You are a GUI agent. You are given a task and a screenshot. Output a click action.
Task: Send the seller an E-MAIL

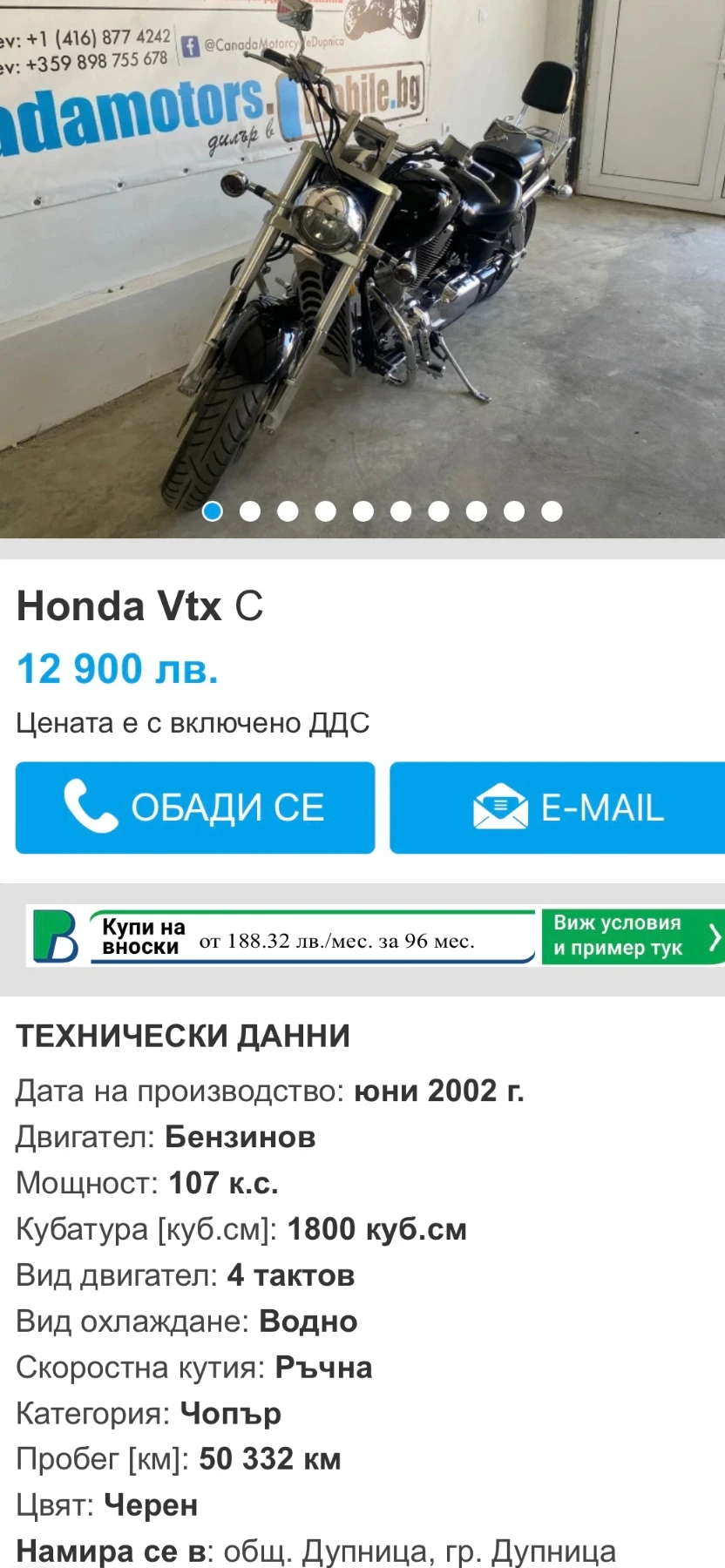click(558, 808)
